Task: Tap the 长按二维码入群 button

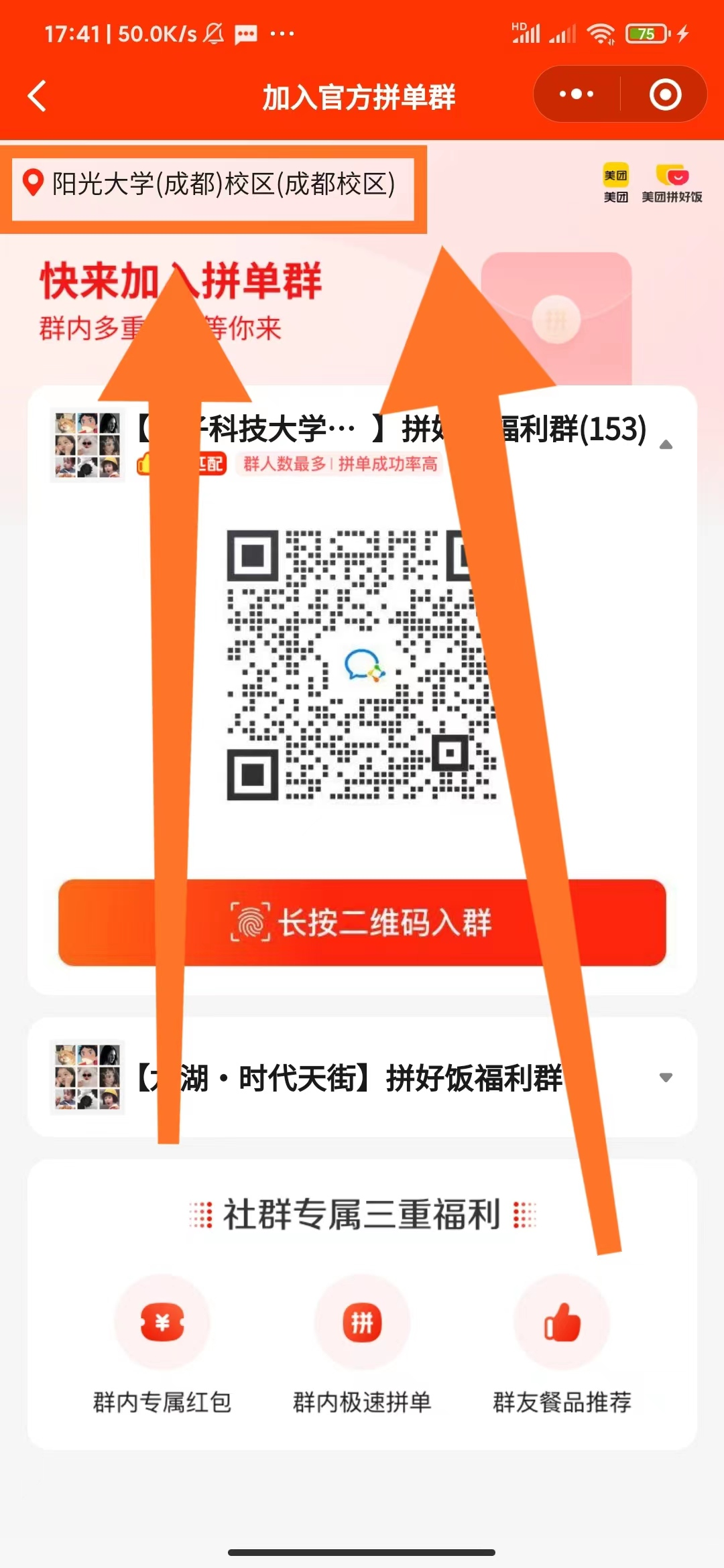Action: coord(362,923)
